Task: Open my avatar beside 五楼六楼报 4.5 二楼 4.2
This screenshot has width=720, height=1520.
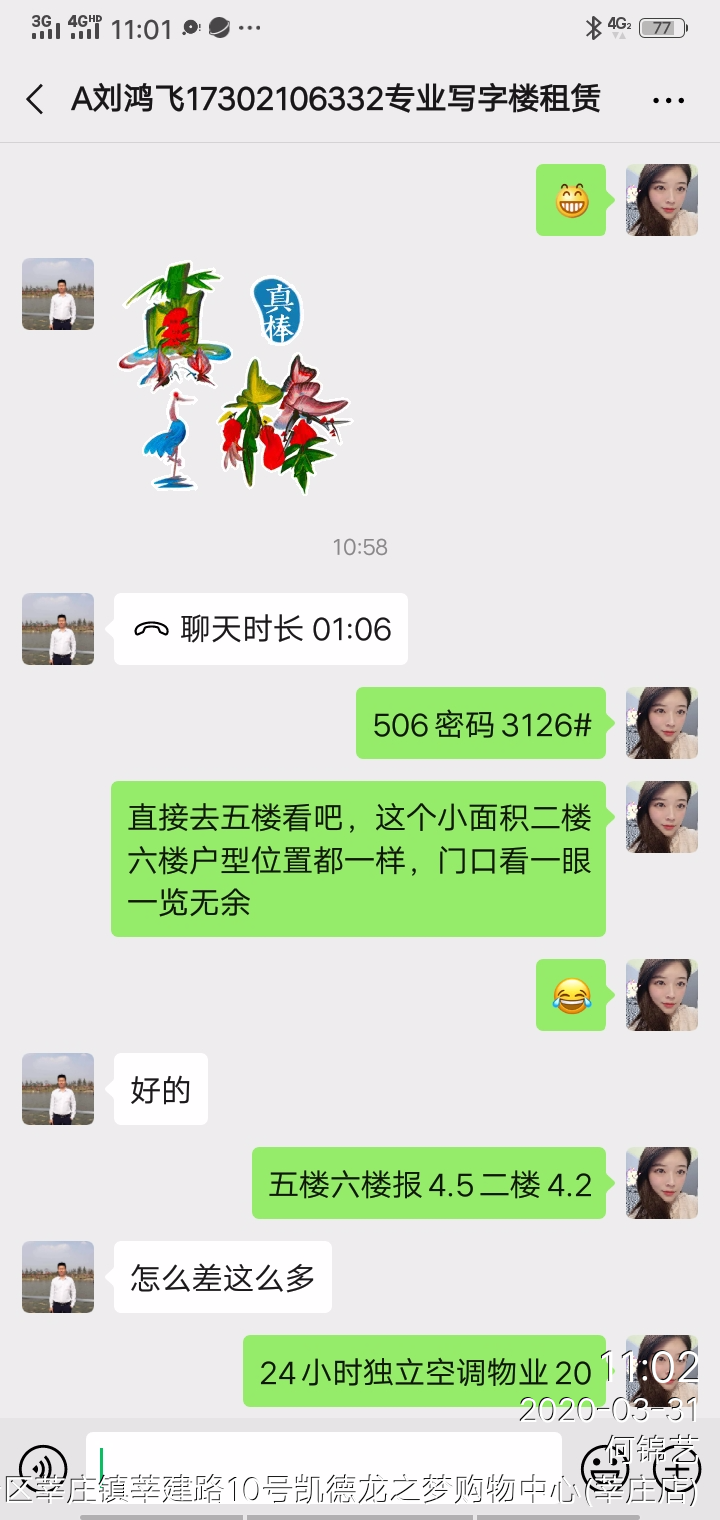Action: (x=662, y=1183)
